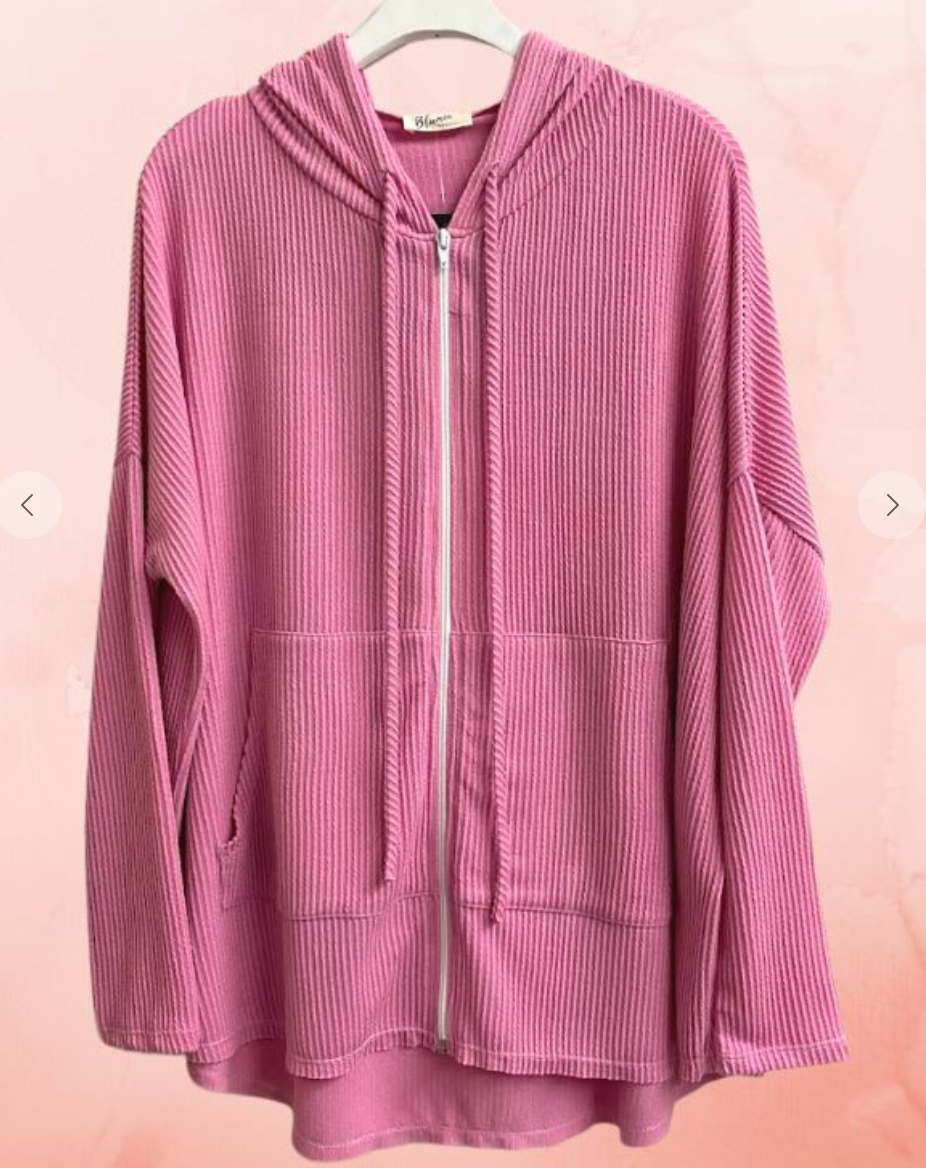
Task: Advance to the next product image
Action: 892,505
